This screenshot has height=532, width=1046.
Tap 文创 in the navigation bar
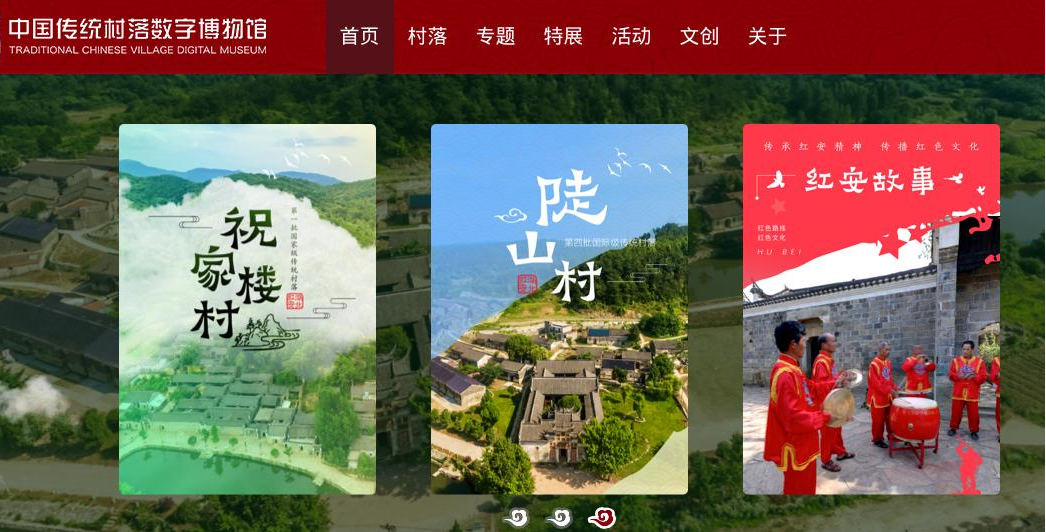tap(699, 37)
